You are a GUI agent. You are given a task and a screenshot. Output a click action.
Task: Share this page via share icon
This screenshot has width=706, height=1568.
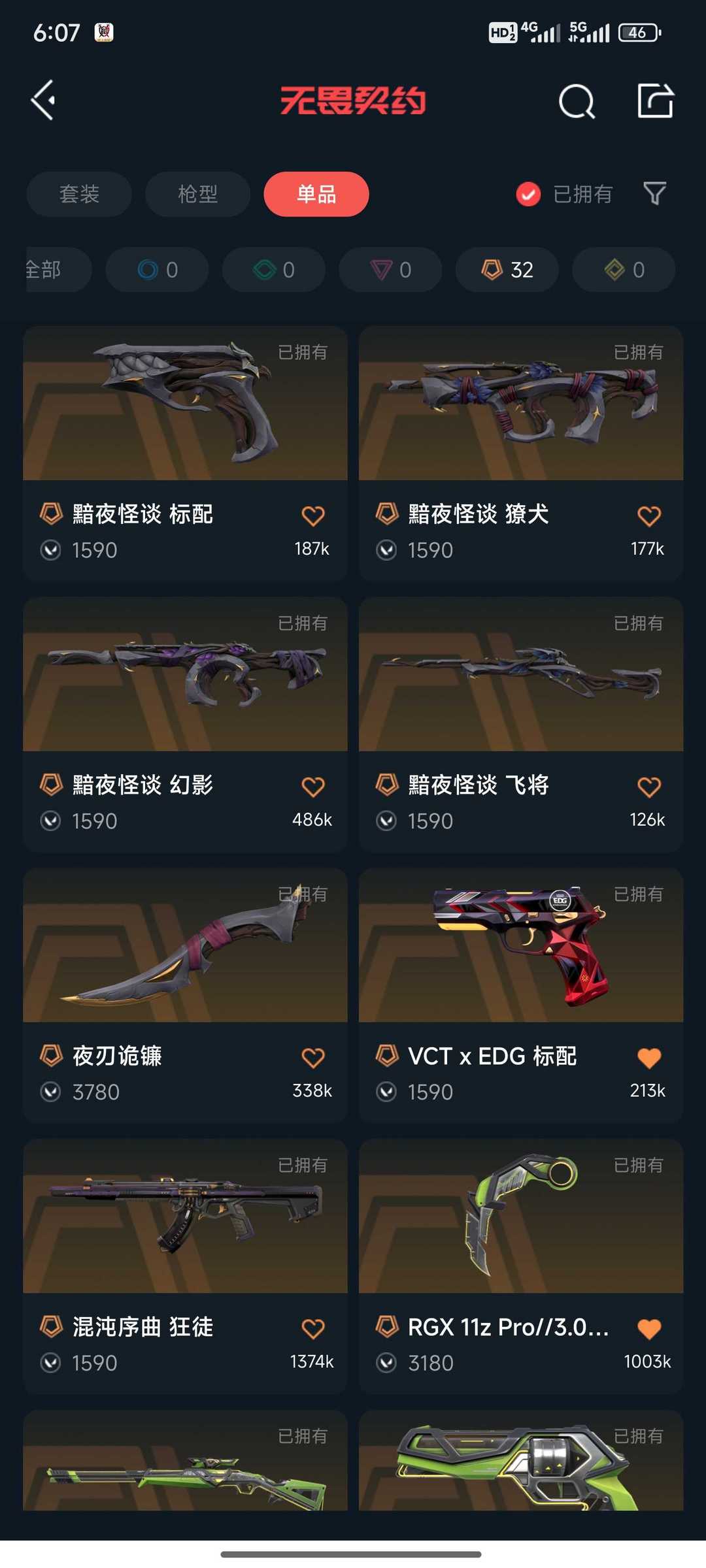(656, 101)
